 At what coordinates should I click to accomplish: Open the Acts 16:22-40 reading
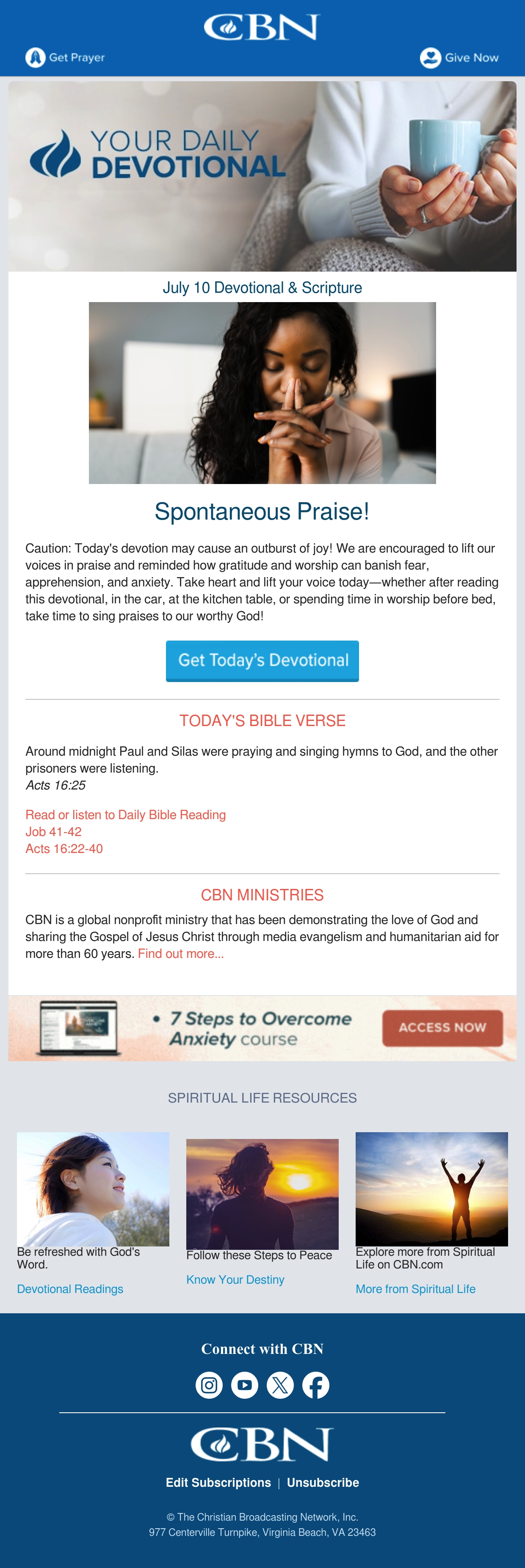tap(64, 848)
